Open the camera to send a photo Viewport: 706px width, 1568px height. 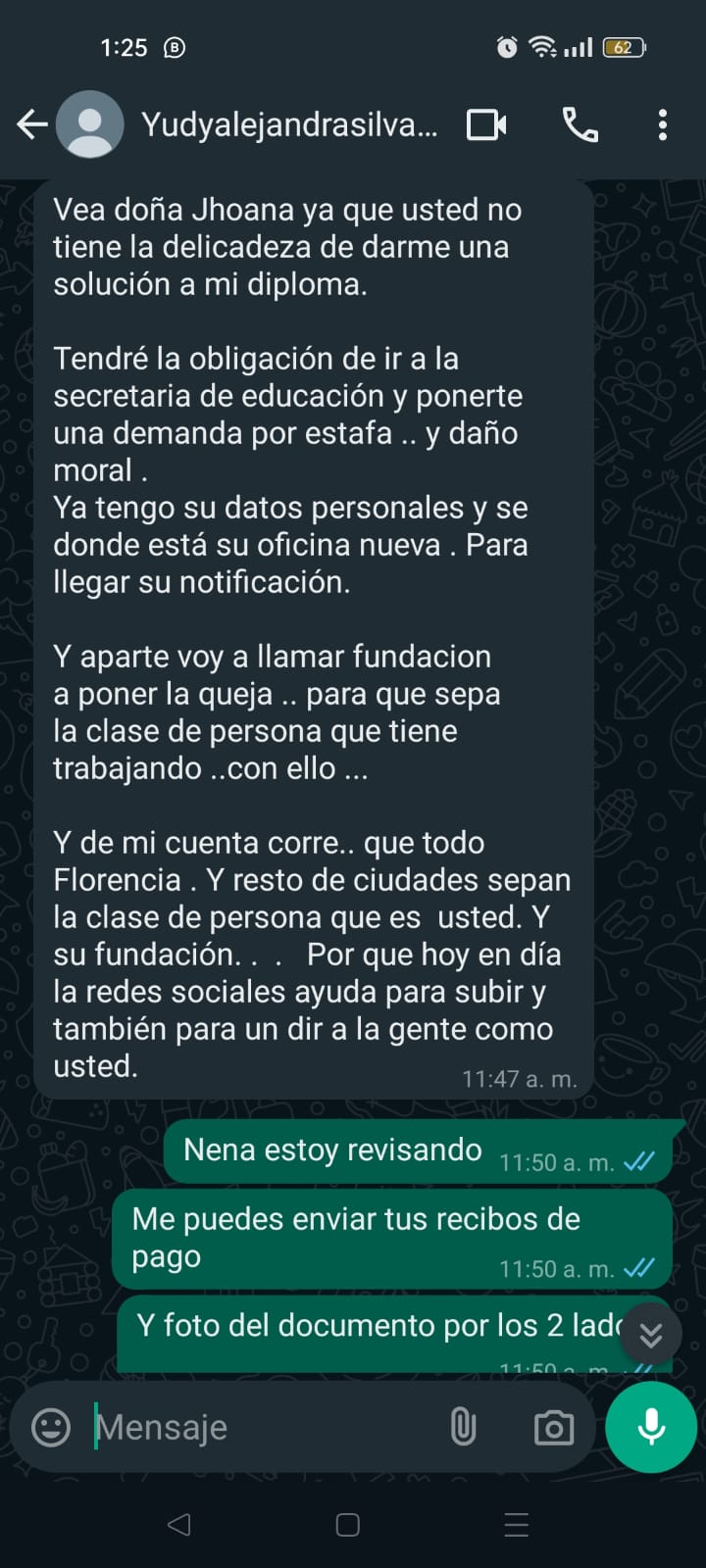(553, 1427)
